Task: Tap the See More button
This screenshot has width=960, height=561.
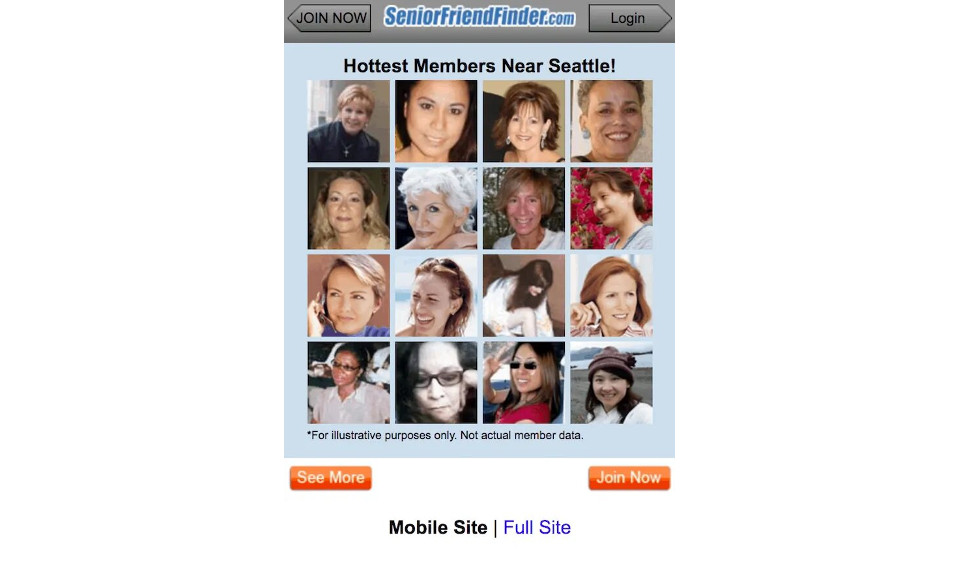Action: pyautogui.click(x=330, y=478)
